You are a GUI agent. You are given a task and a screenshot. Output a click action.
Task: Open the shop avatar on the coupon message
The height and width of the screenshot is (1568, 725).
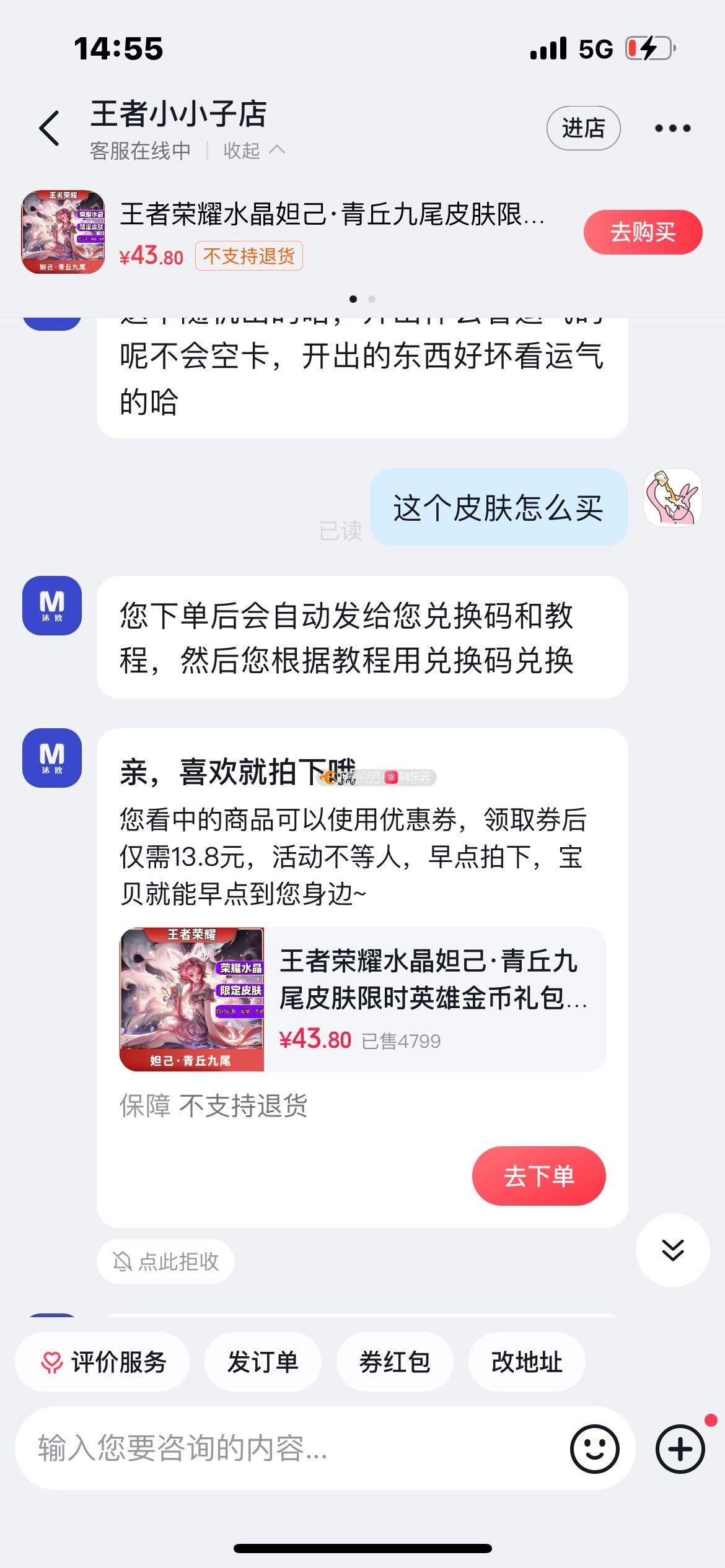(x=52, y=757)
